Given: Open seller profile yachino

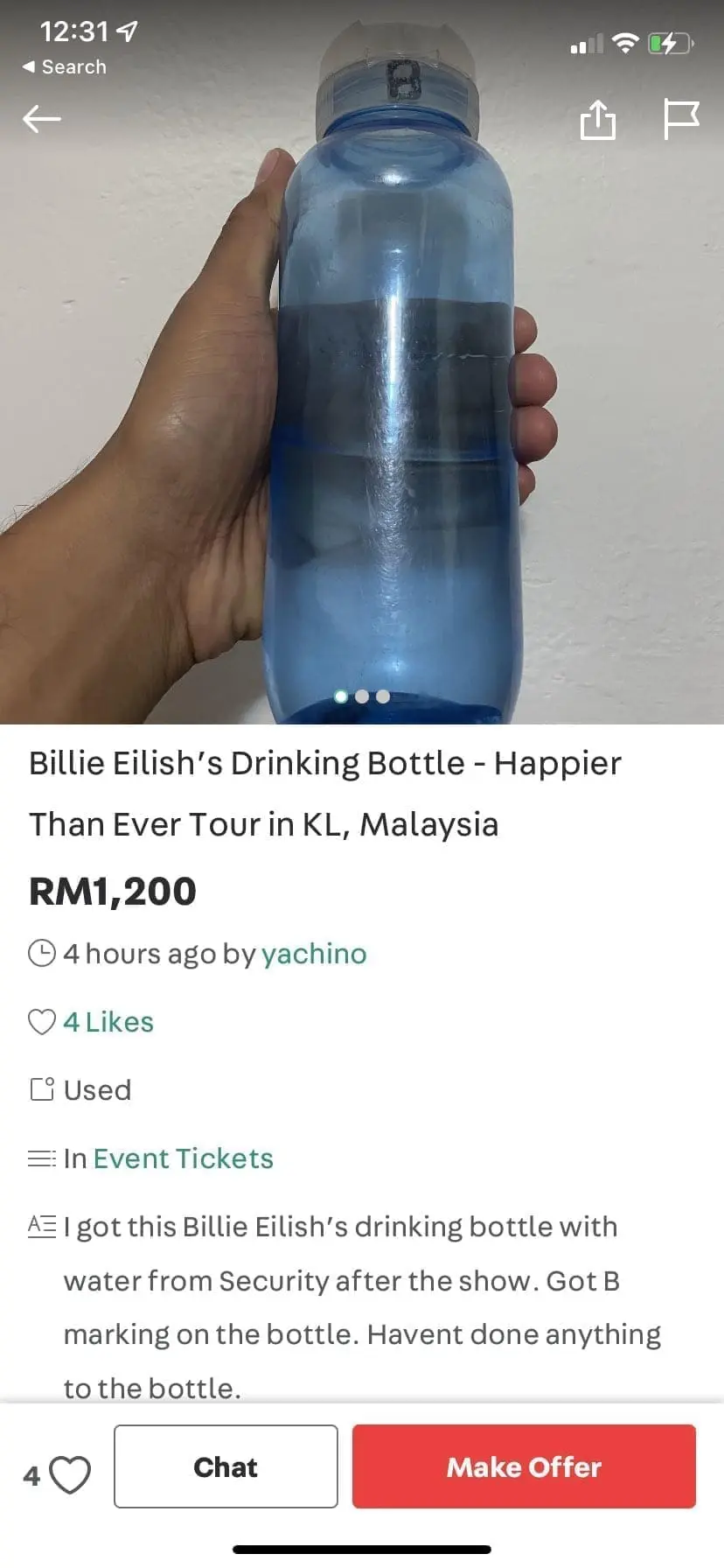Looking at the screenshot, I should (314, 953).
